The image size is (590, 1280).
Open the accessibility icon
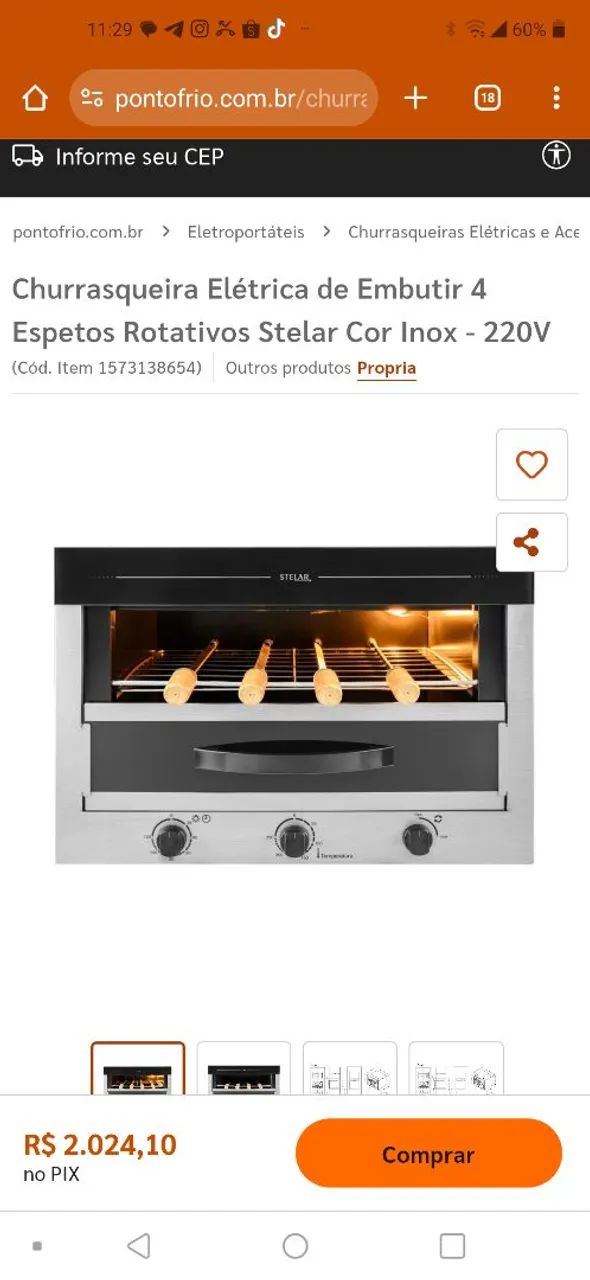click(x=556, y=156)
